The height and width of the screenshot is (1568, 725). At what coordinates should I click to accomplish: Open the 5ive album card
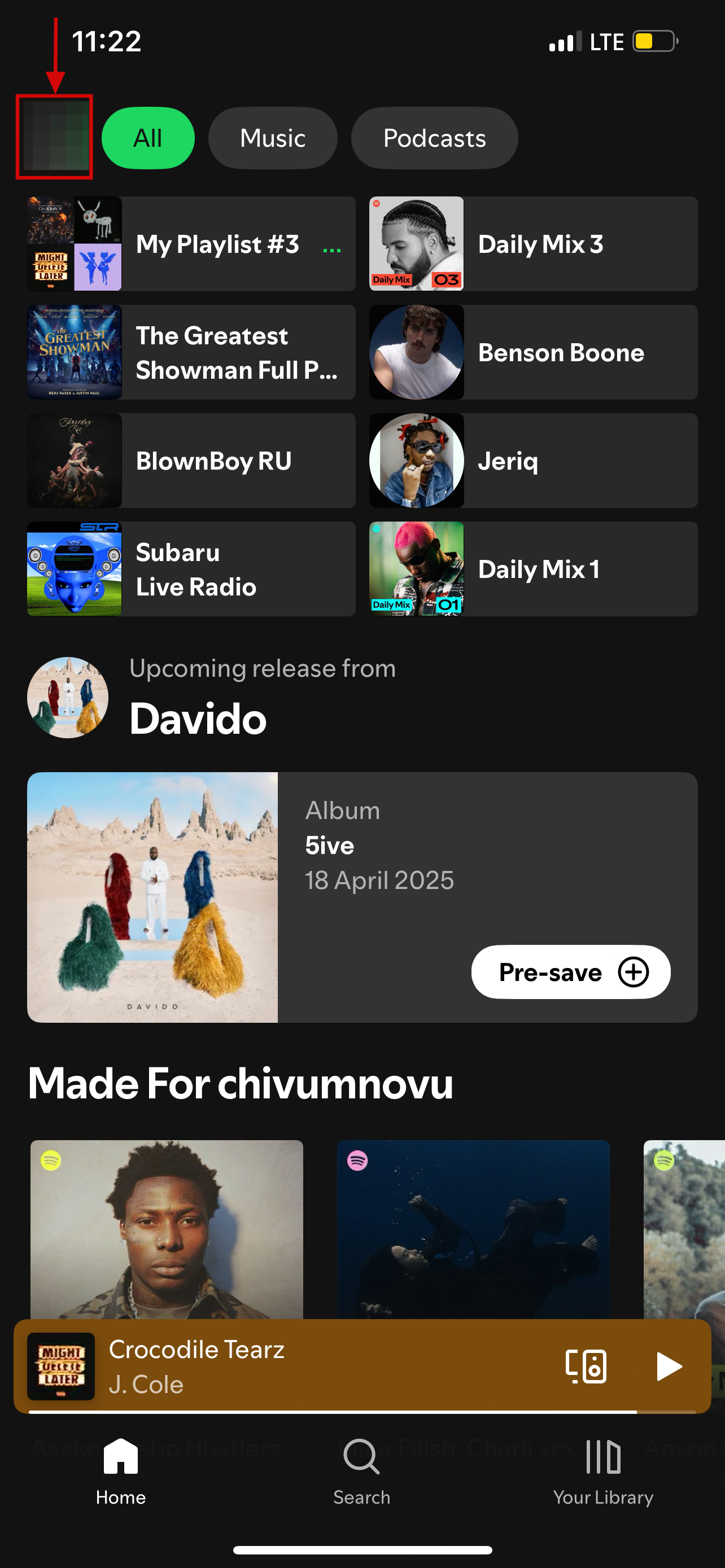pyautogui.click(x=152, y=897)
